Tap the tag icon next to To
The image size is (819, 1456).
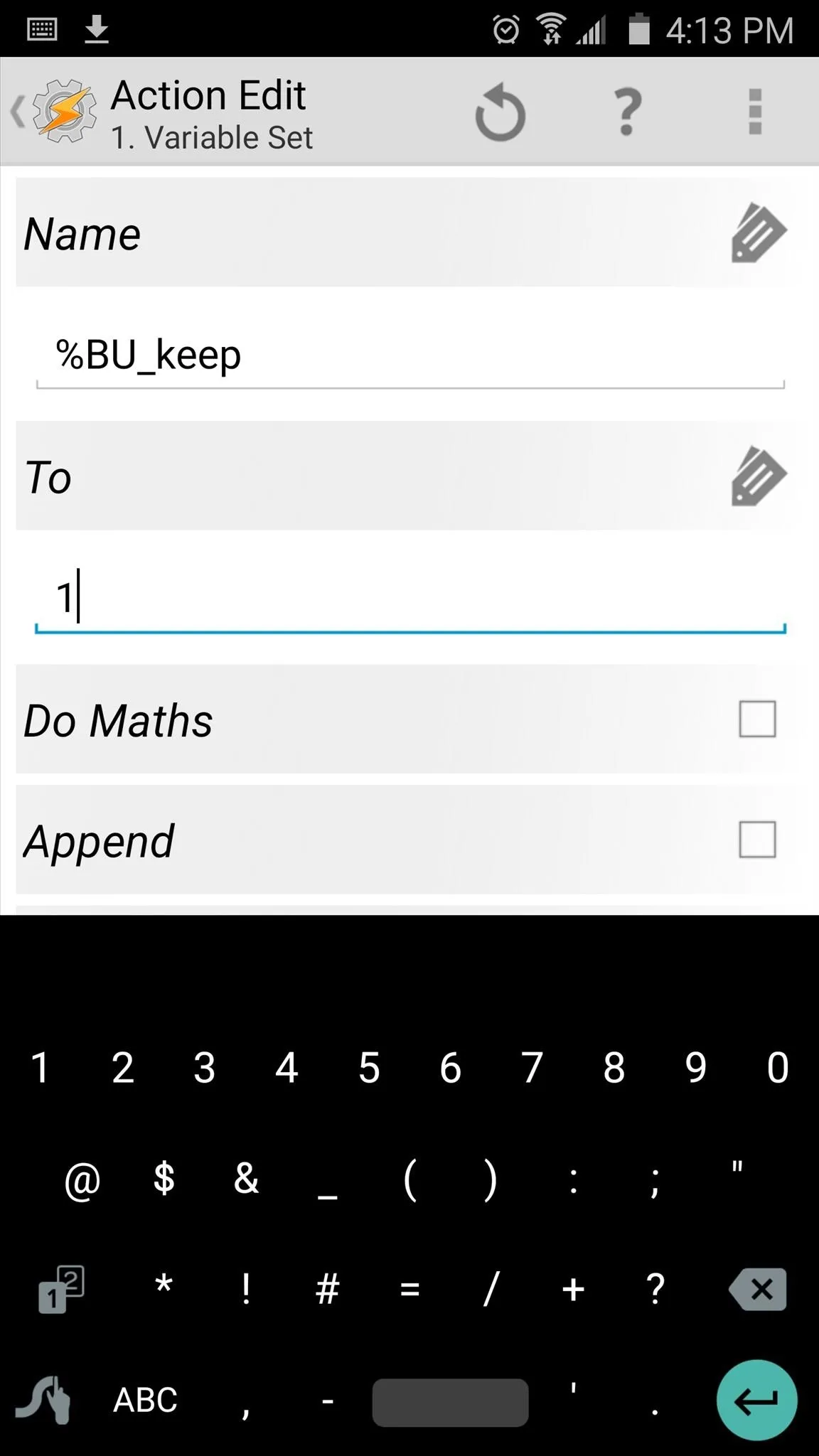click(x=758, y=476)
